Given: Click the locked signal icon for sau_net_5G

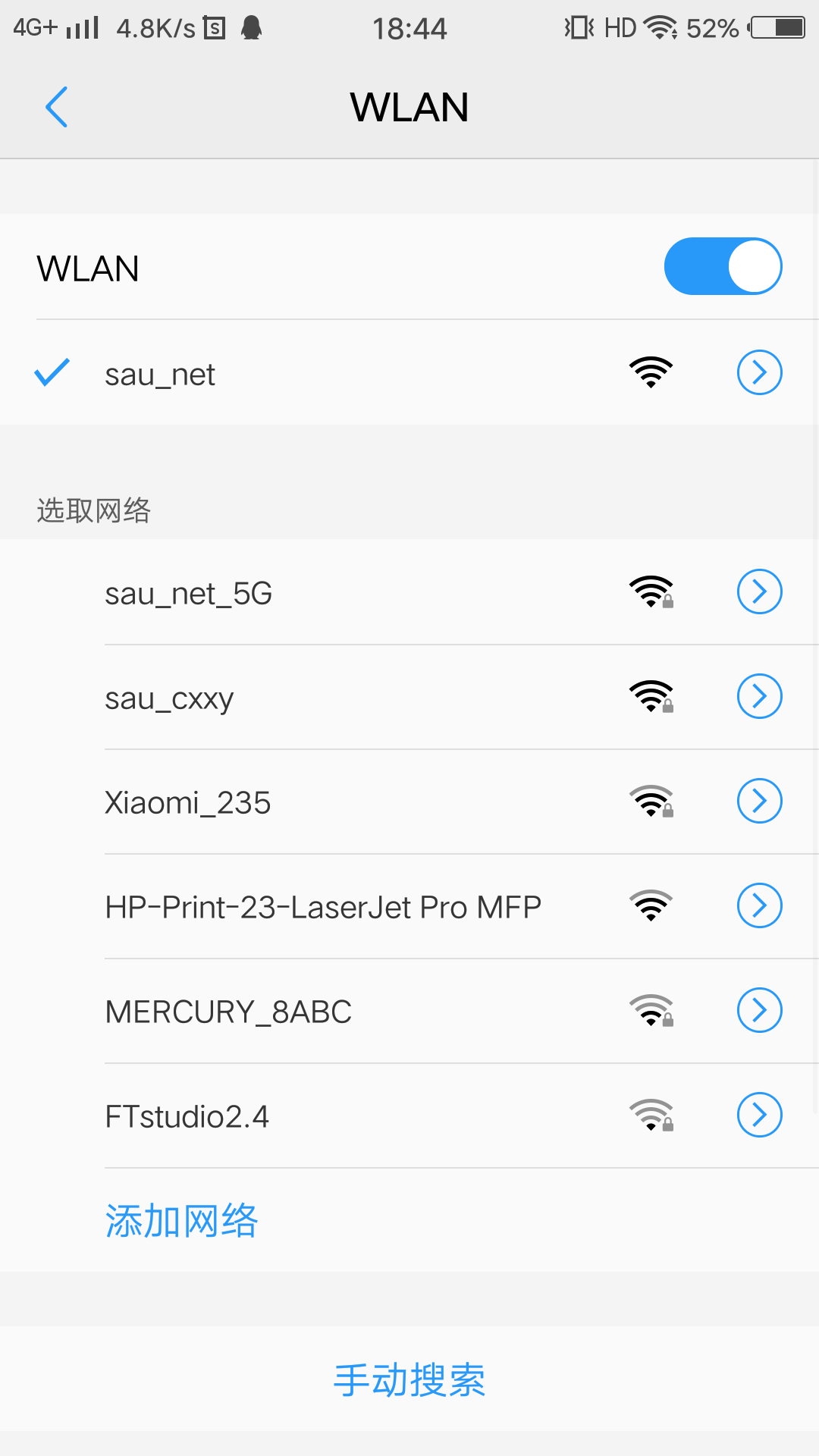Looking at the screenshot, I should 651,593.
